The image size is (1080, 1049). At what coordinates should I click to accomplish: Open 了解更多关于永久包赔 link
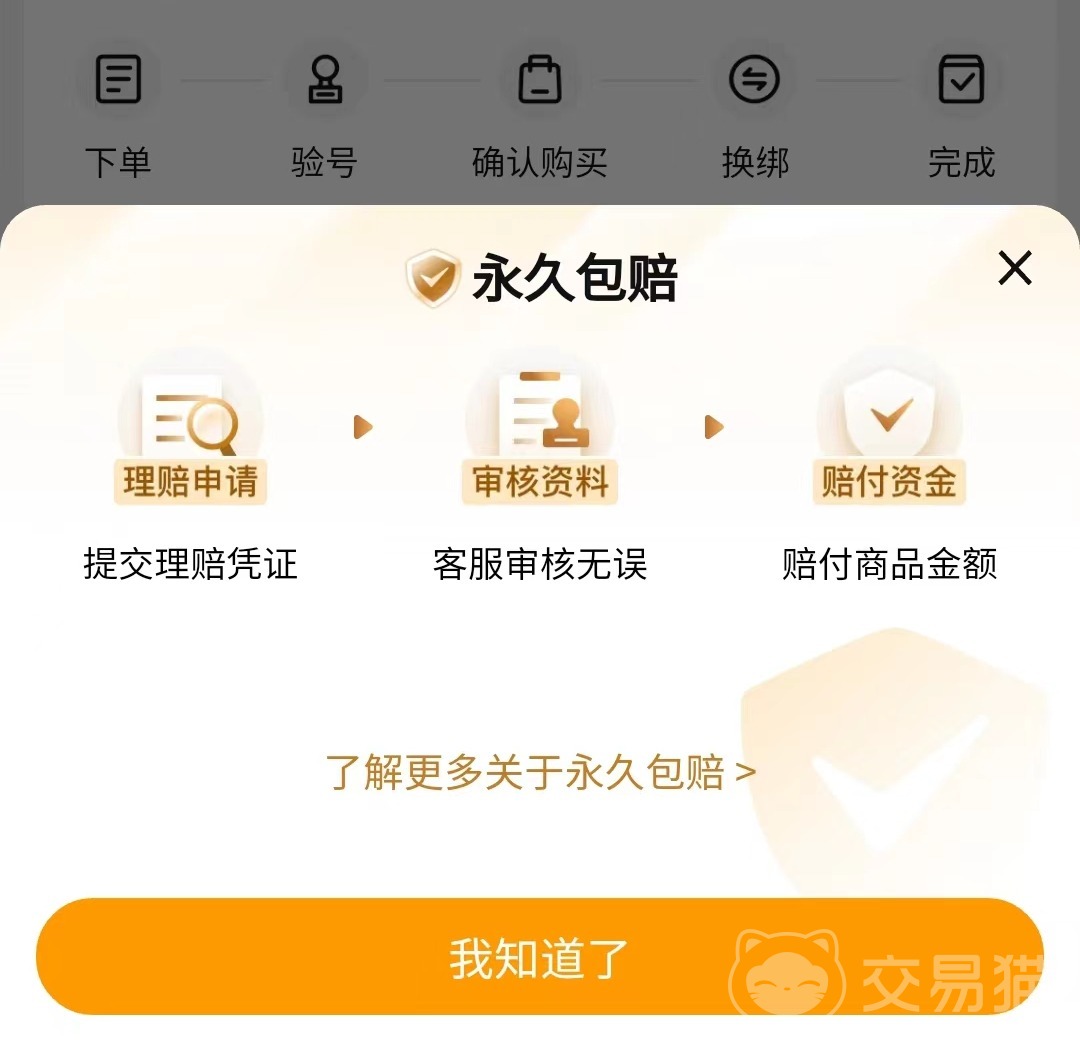tap(540, 772)
